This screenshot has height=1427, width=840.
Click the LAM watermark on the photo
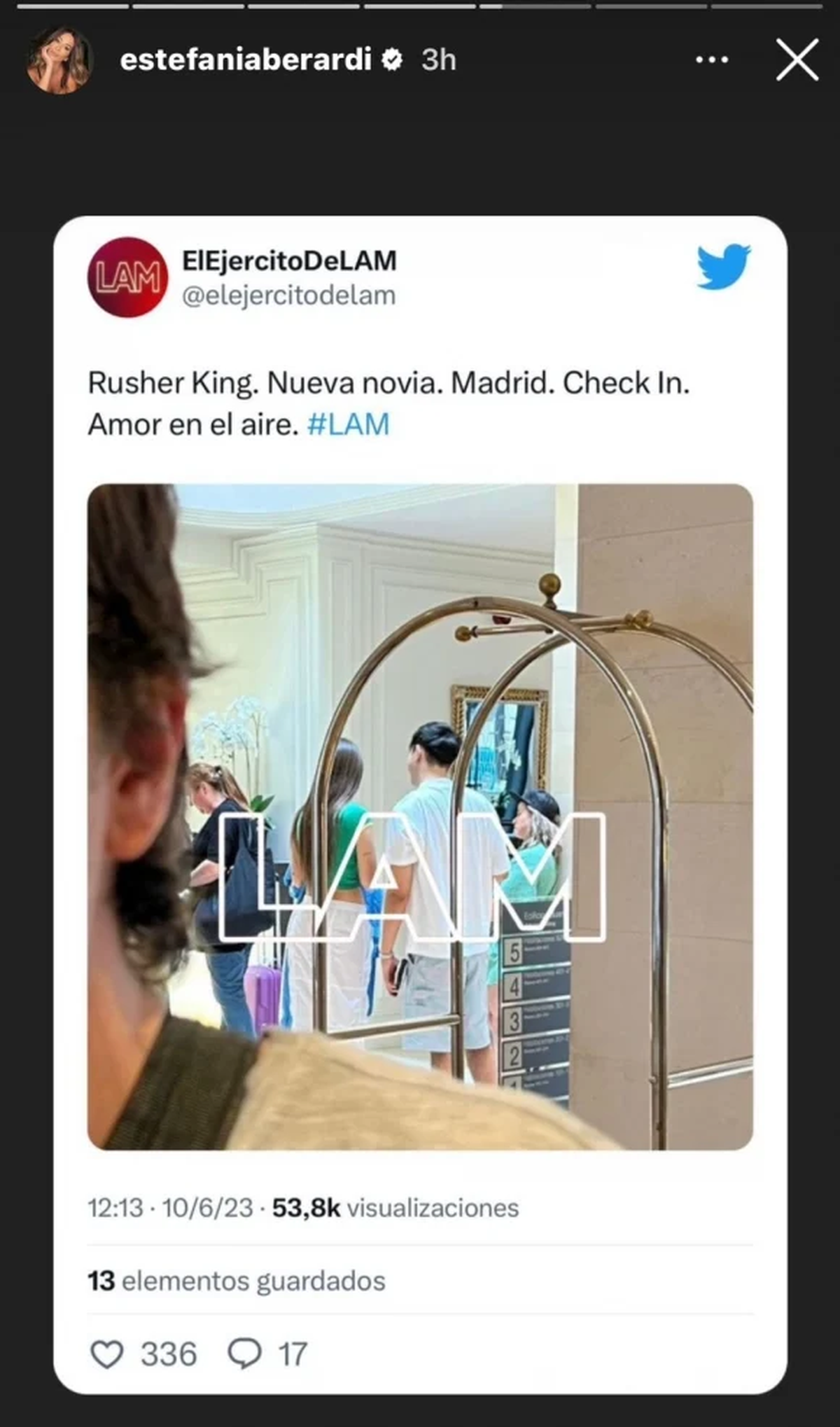coord(412,875)
